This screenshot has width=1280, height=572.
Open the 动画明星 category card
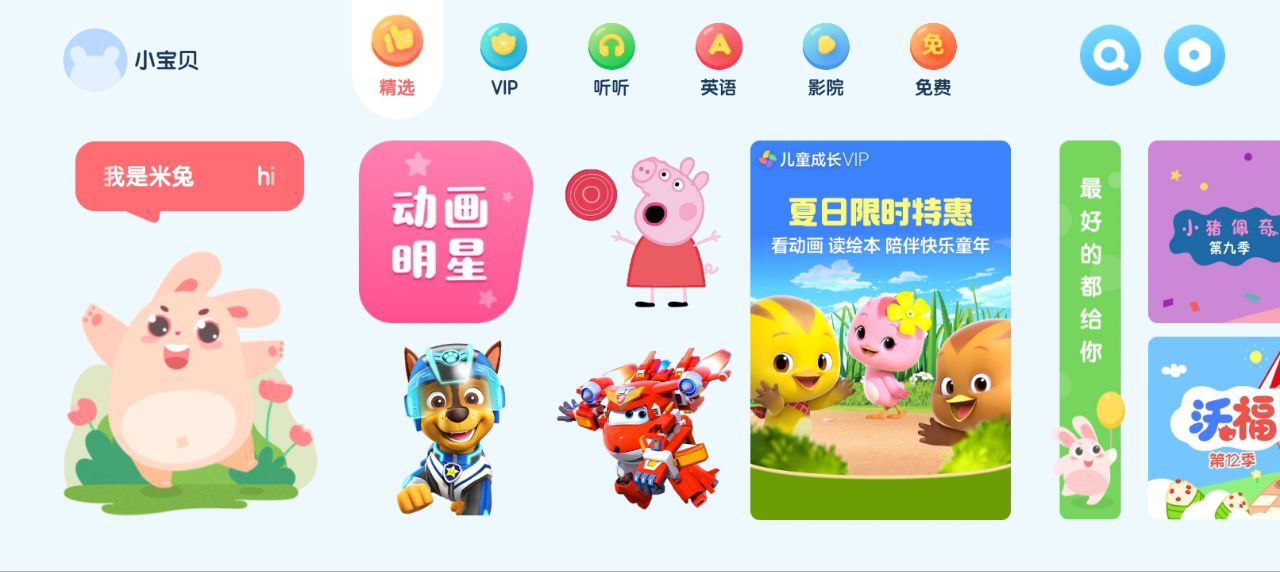point(444,232)
